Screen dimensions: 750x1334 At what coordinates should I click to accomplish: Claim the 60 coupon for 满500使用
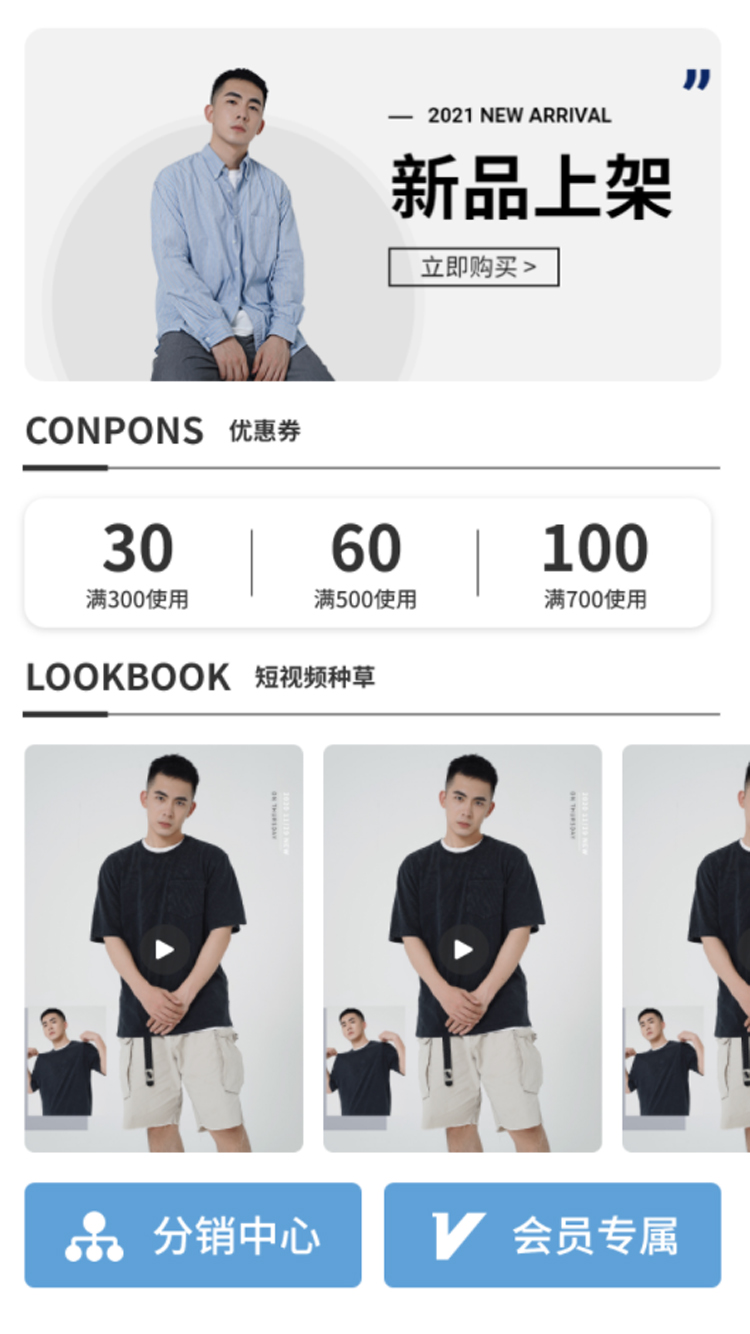[x=365, y=563]
